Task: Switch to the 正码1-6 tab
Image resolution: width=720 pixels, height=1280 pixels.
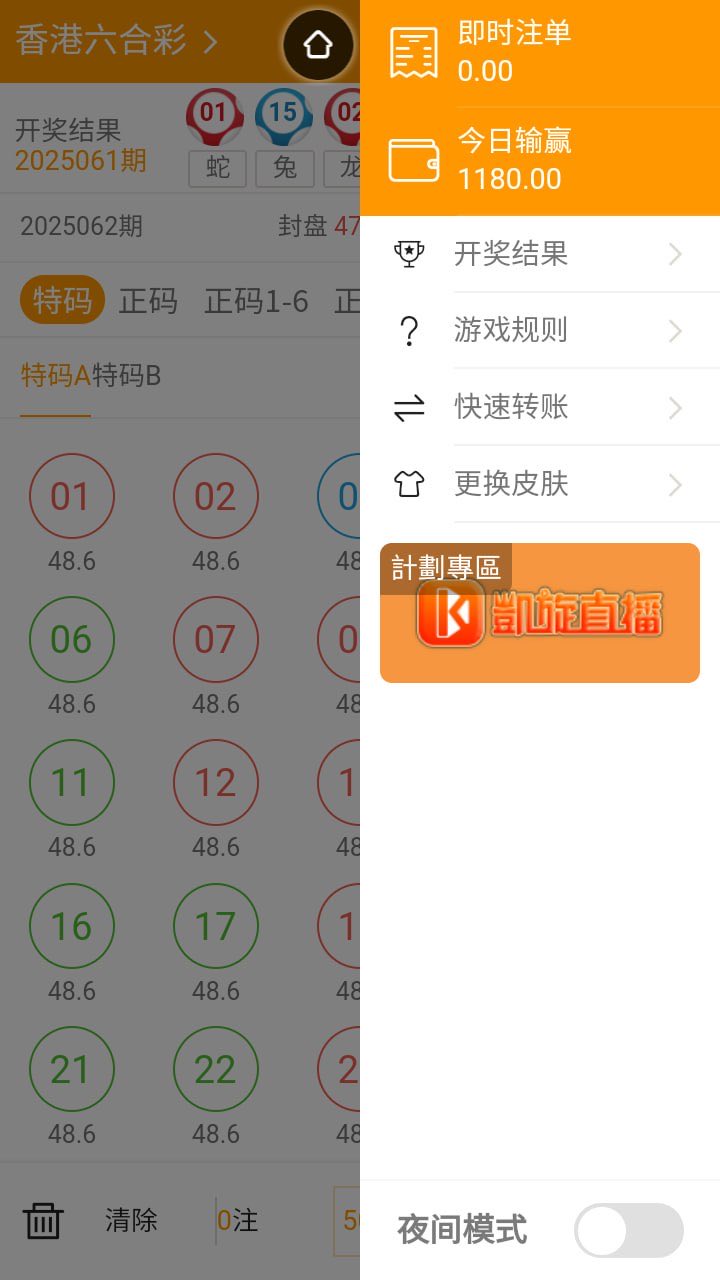Action: pos(256,300)
